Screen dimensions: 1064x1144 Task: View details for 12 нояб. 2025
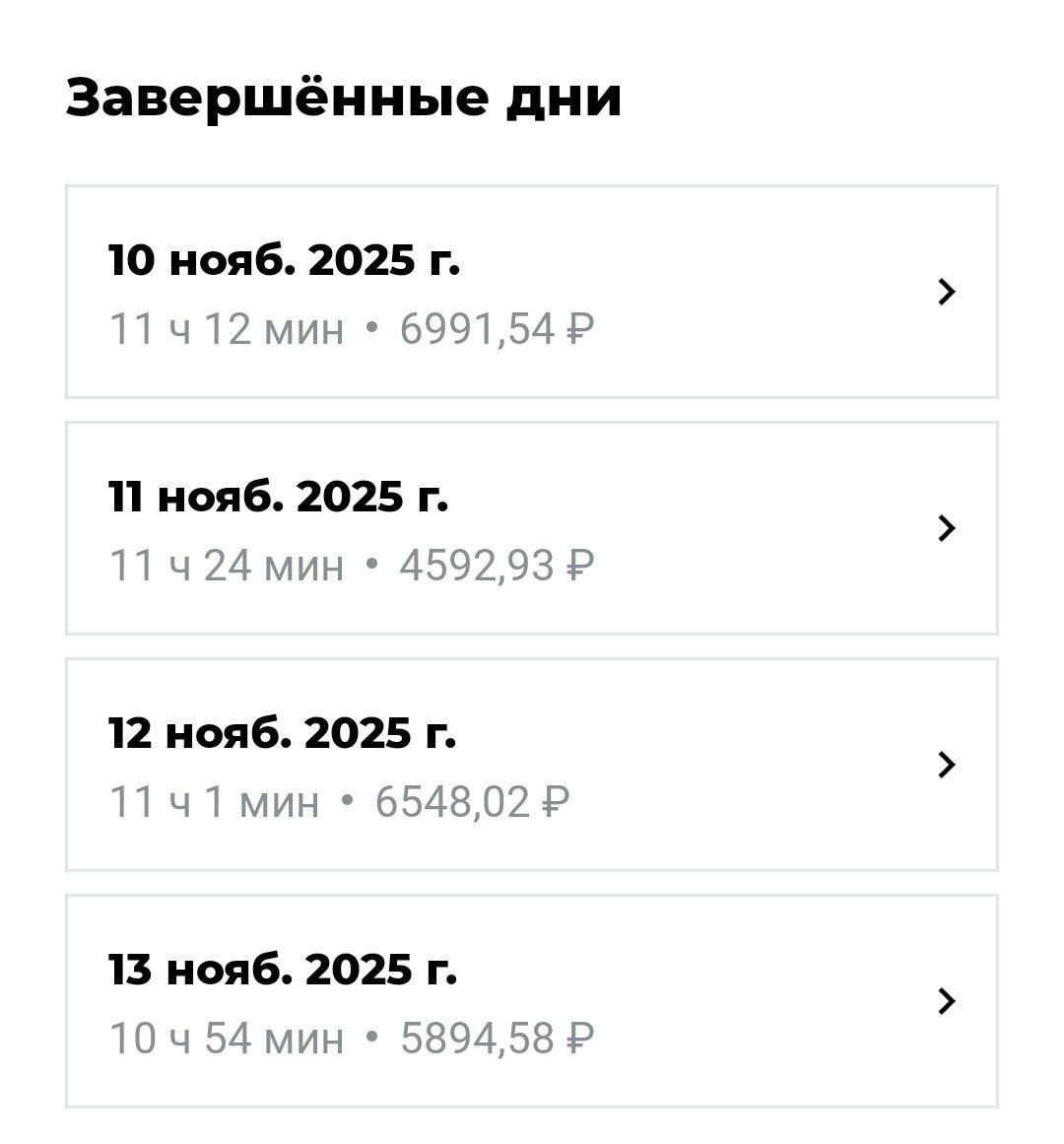[x=531, y=765]
